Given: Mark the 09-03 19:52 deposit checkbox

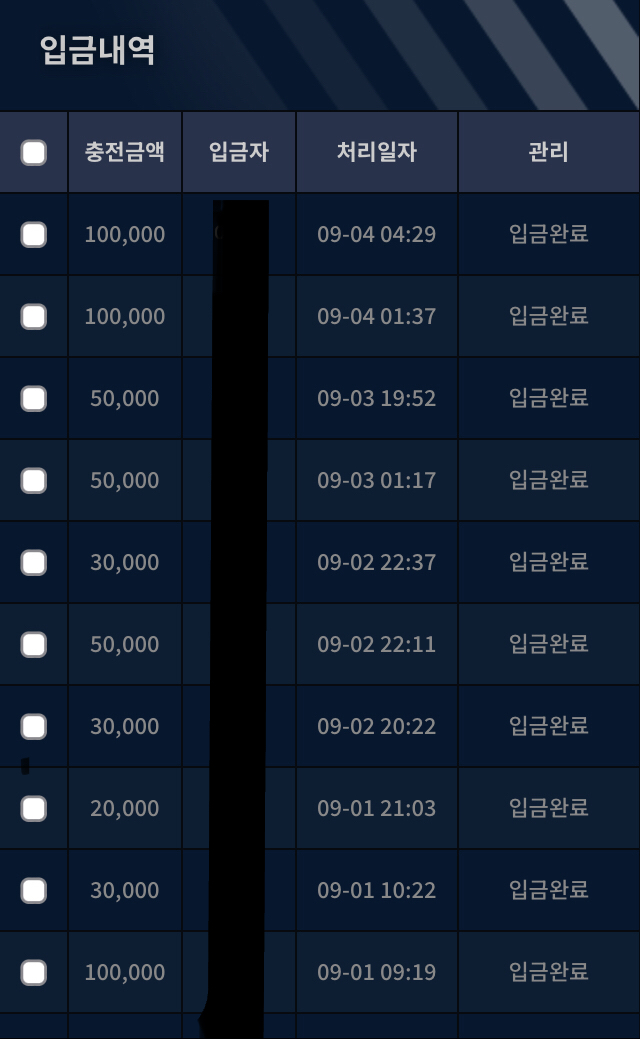Looking at the screenshot, I should click(x=34, y=399).
